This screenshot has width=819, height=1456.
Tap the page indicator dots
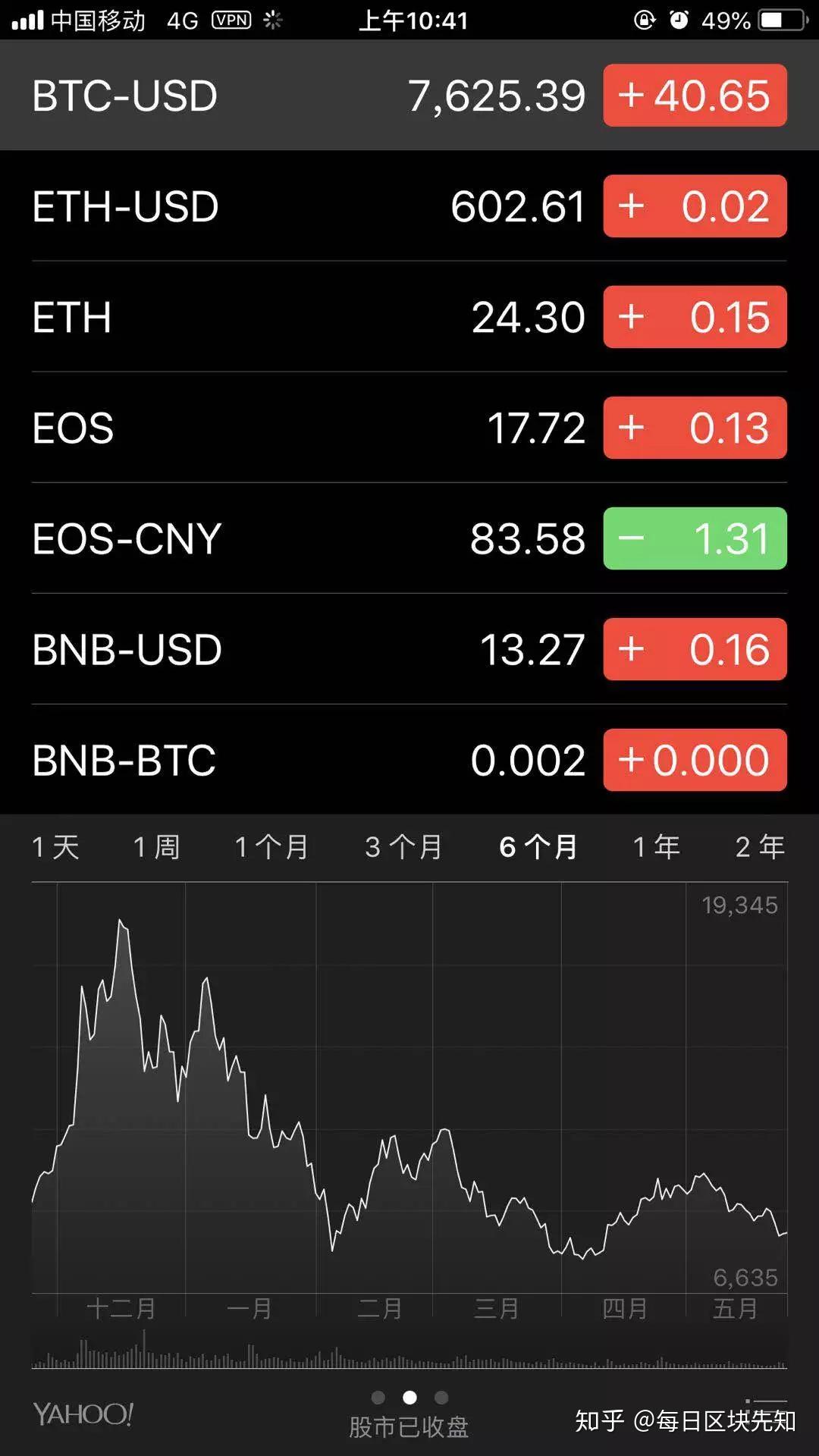tap(409, 1398)
